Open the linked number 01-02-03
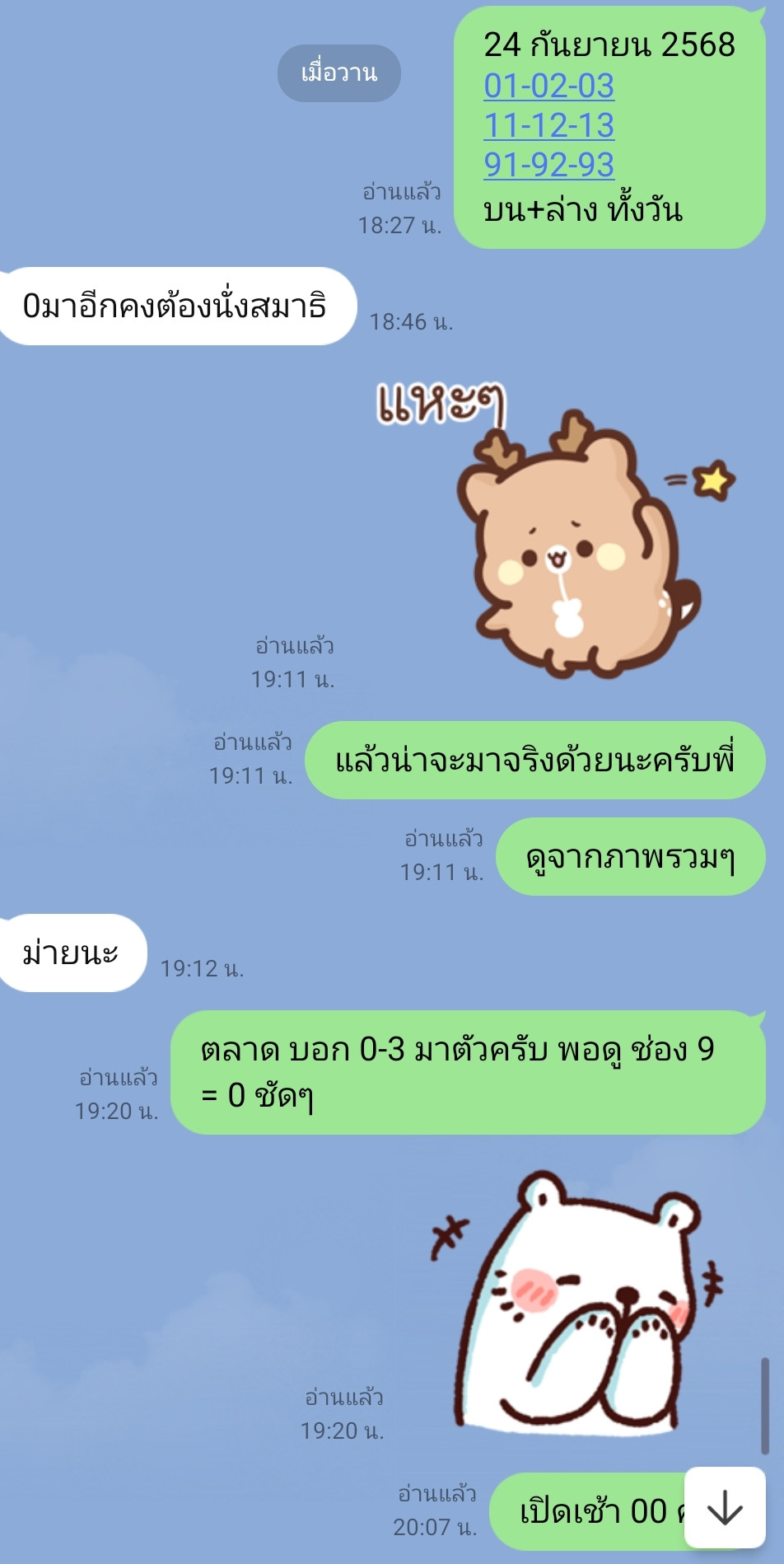Viewport: 784px width, 1564px height. [548, 86]
